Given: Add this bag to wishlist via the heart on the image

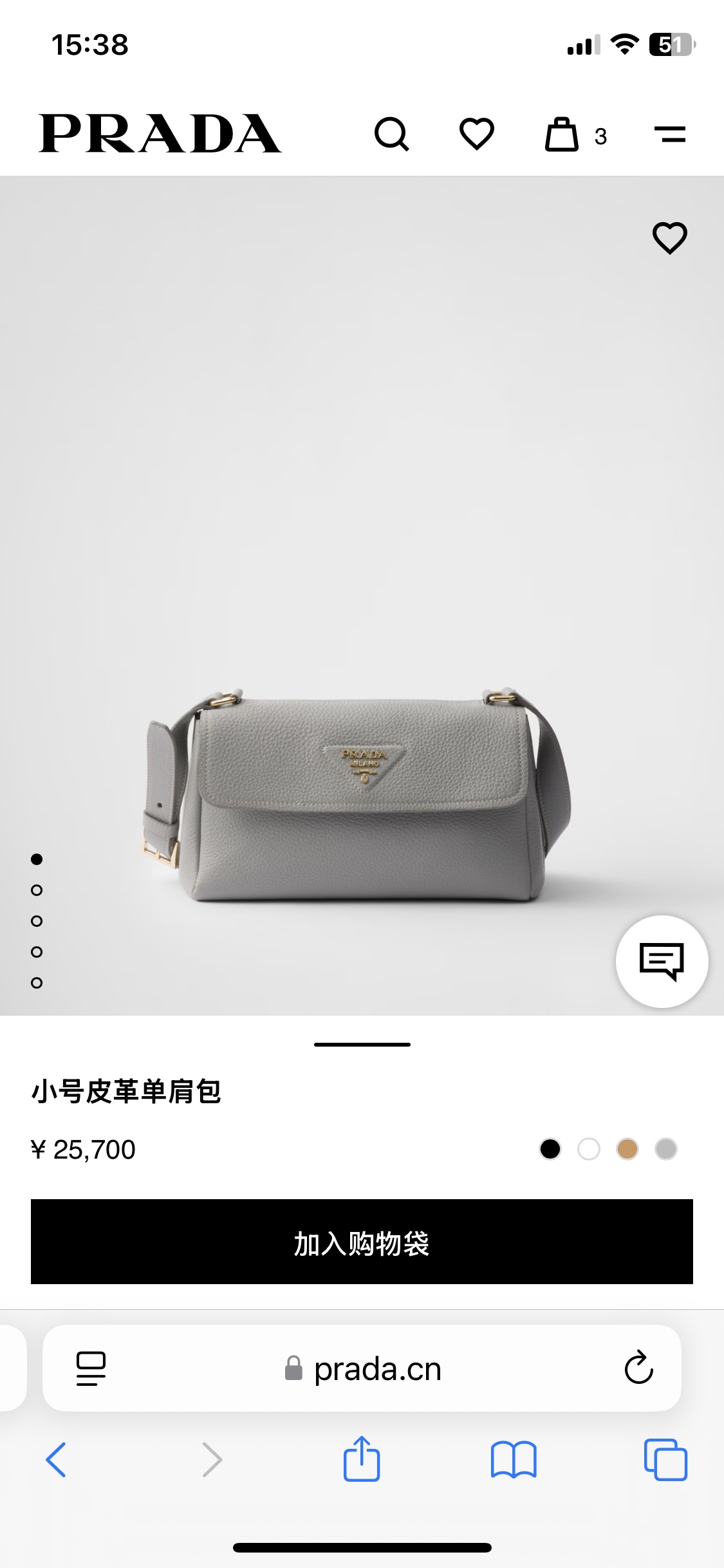Looking at the screenshot, I should pos(669,238).
